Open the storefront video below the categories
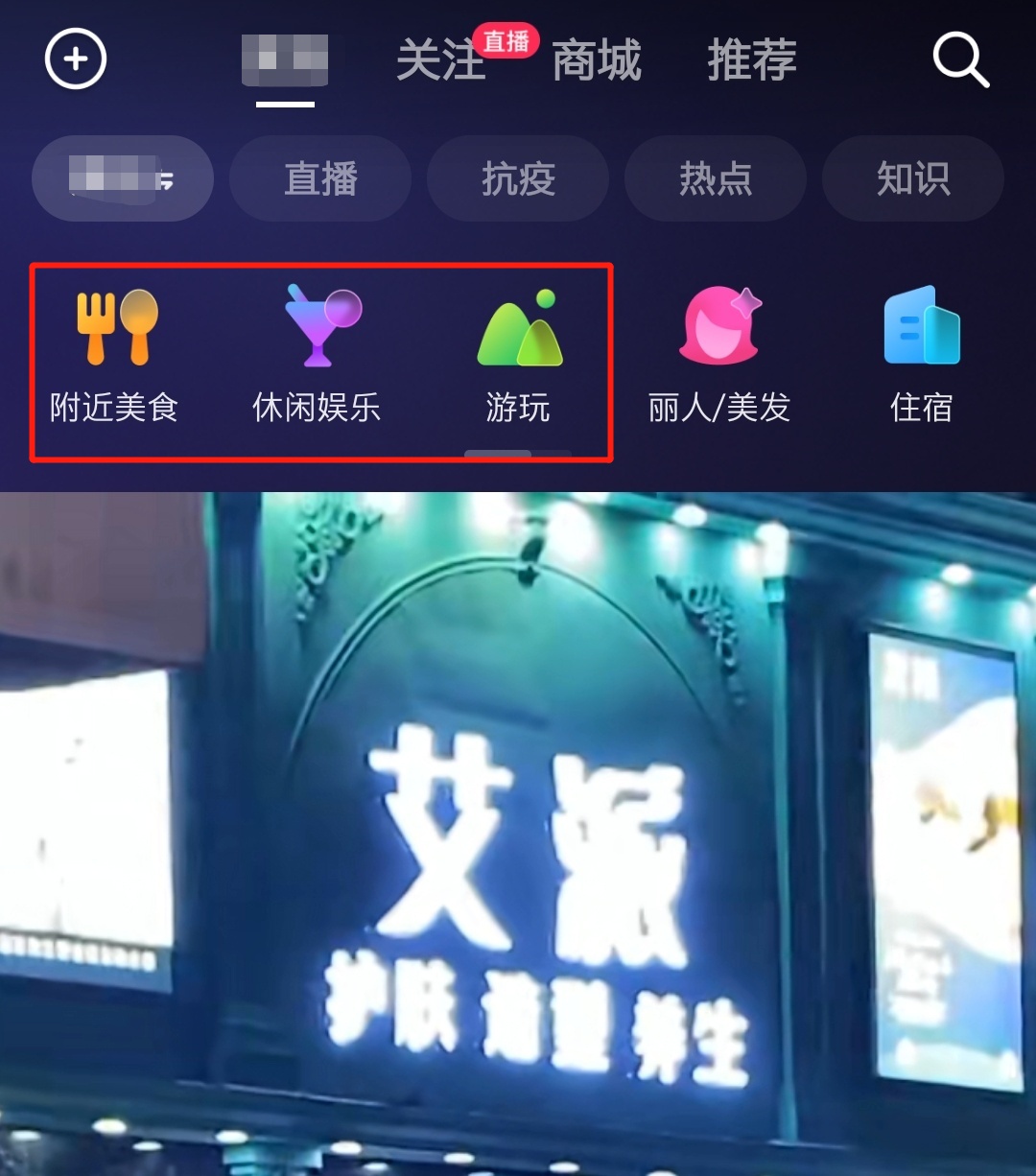 (518, 835)
